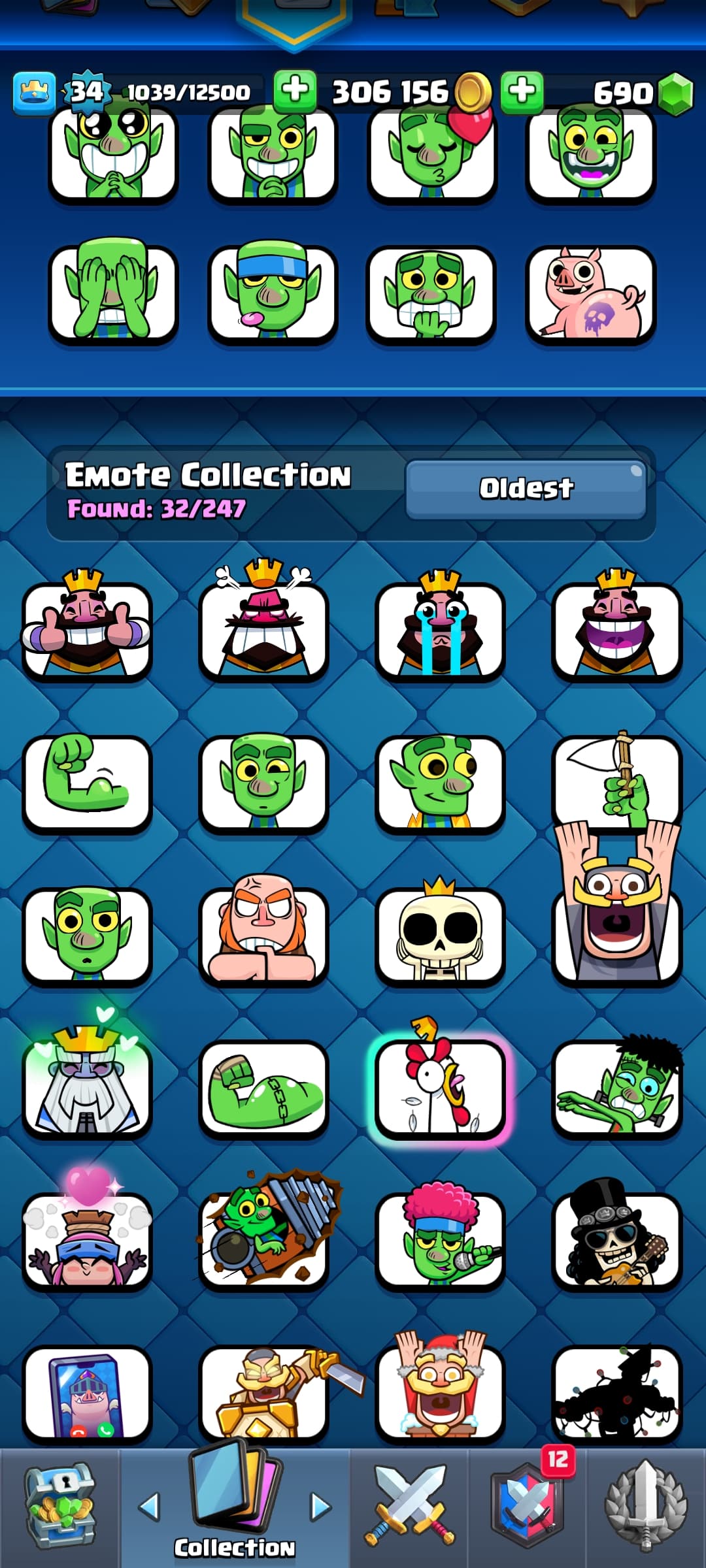Go to the next Collection page arrow
Viewport: 706px width, 1568px height.
pyautogui.click(x=320, y=1506)
